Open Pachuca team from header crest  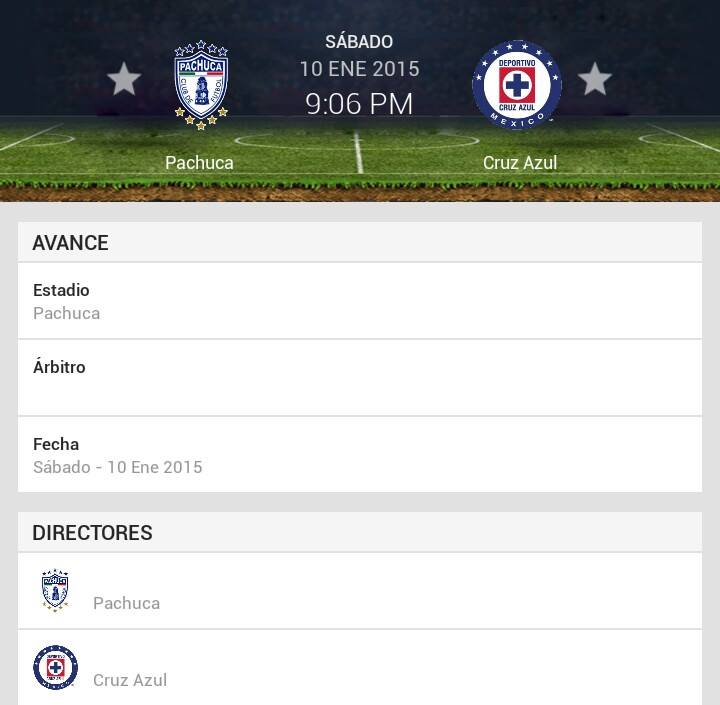click(x=201, y=85)
